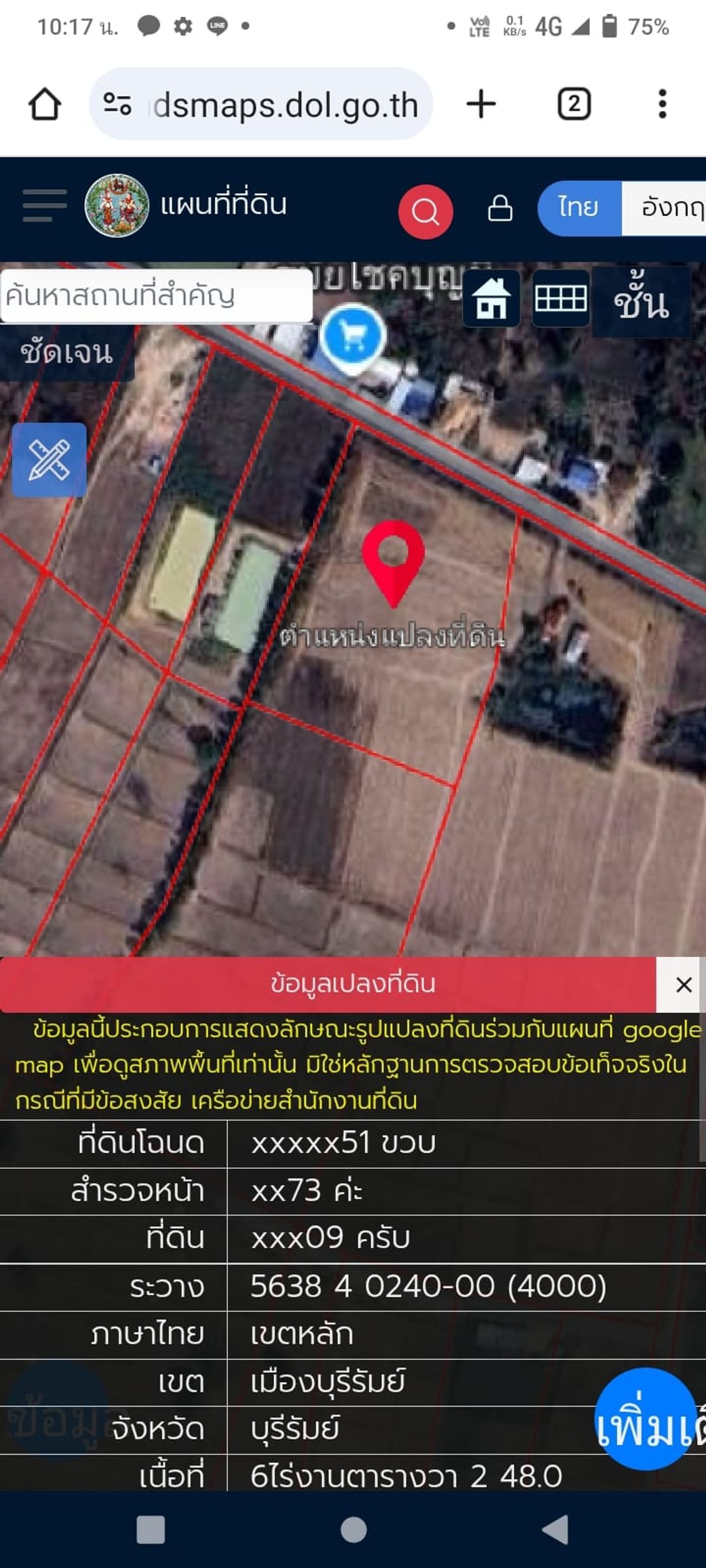Open the lock login icon
Screen dimensions: 706x1568
tap(500, 208)
